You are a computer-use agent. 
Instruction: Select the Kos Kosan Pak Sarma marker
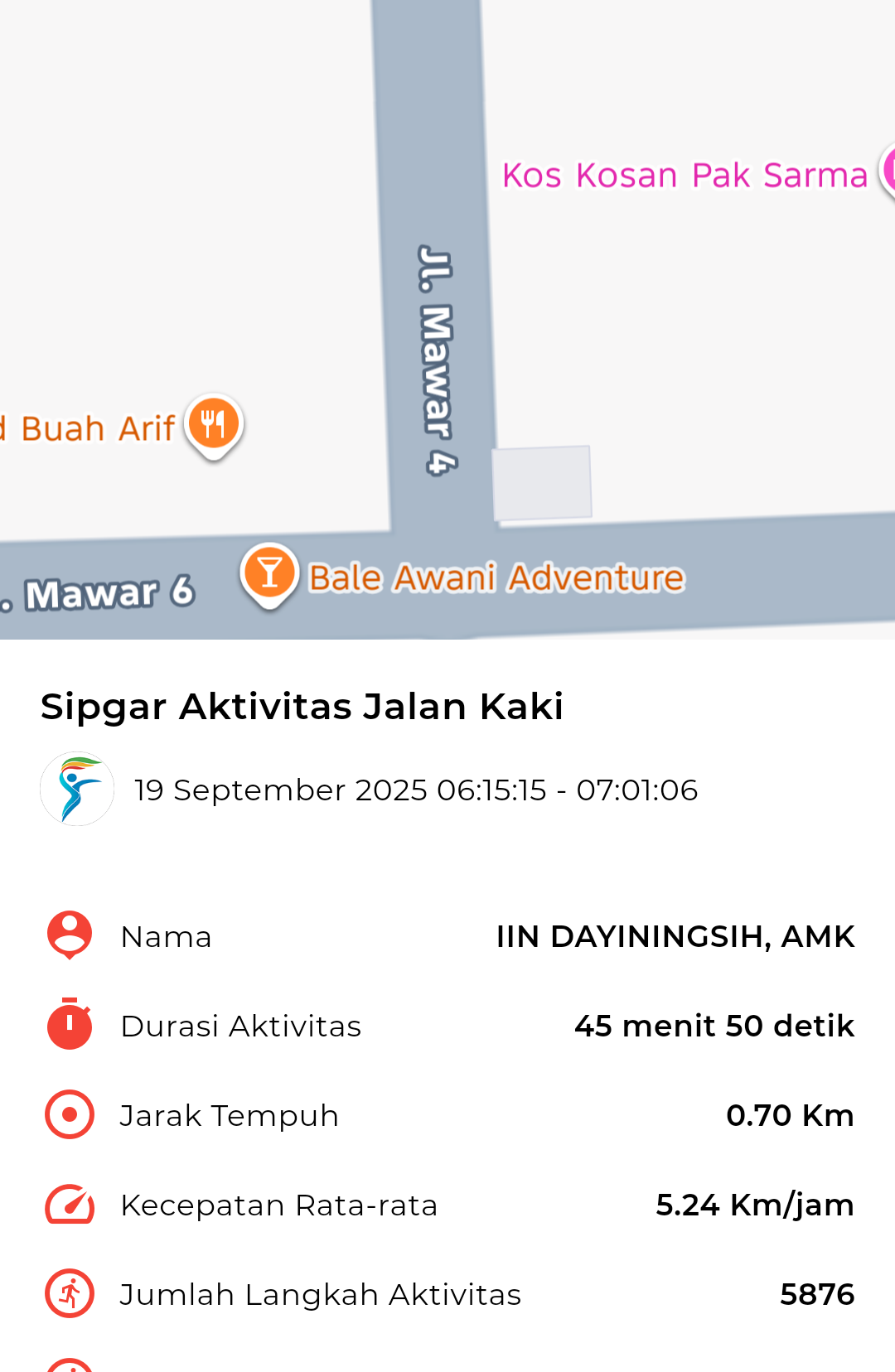click(888, 171)
